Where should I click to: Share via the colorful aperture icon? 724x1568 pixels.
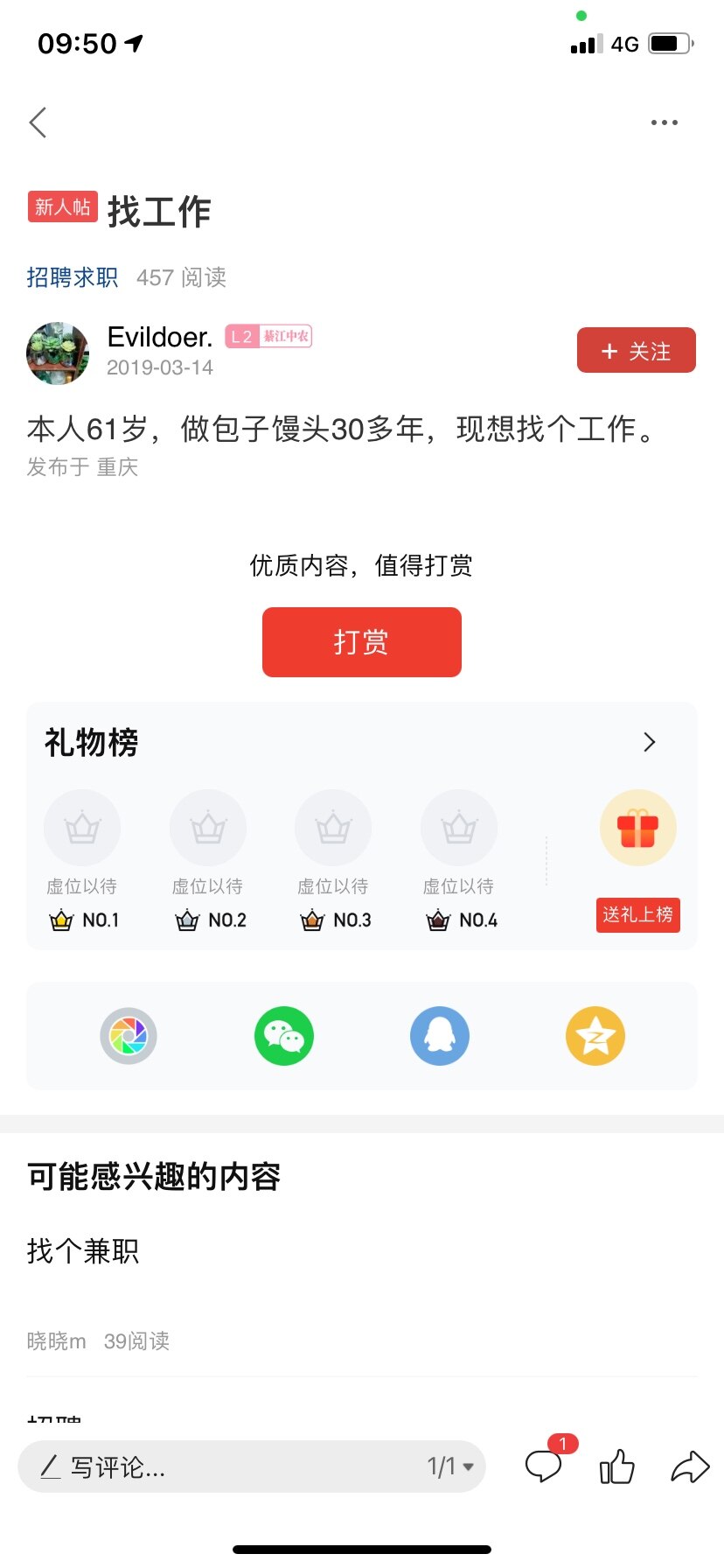click(129, 1036)
